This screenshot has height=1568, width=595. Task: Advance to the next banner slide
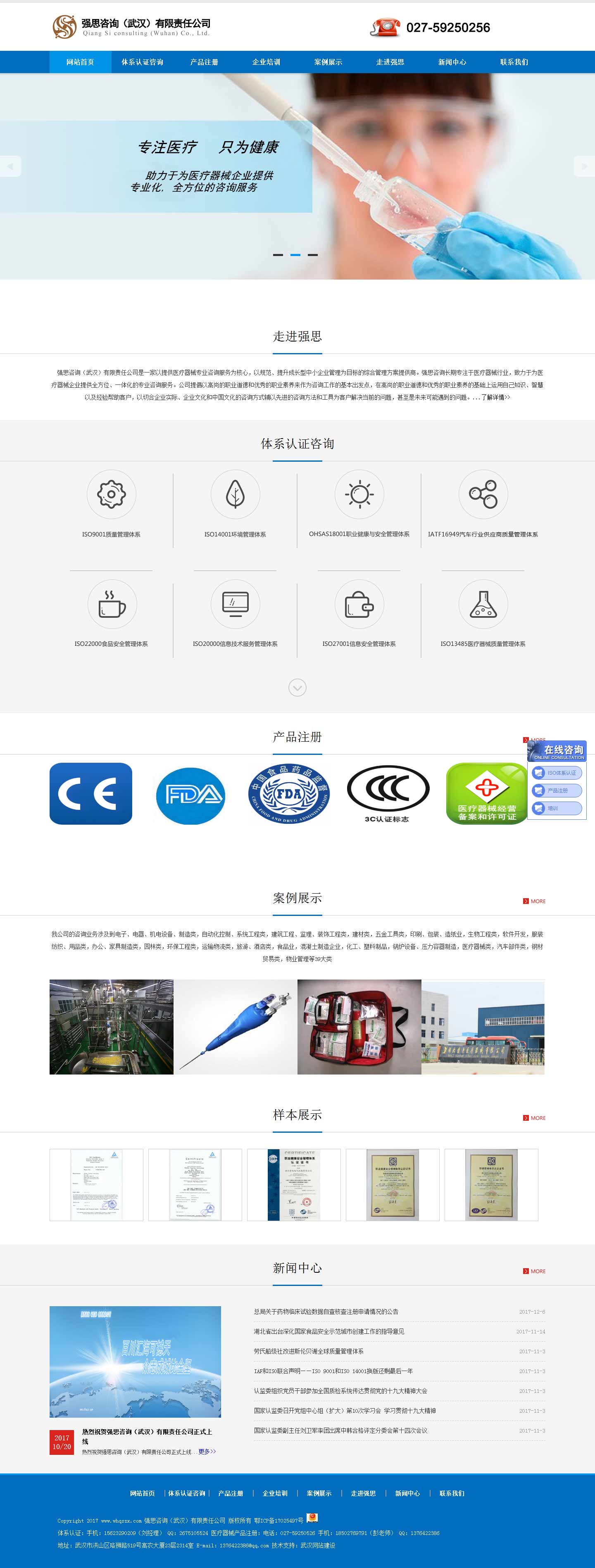(584, 166)
